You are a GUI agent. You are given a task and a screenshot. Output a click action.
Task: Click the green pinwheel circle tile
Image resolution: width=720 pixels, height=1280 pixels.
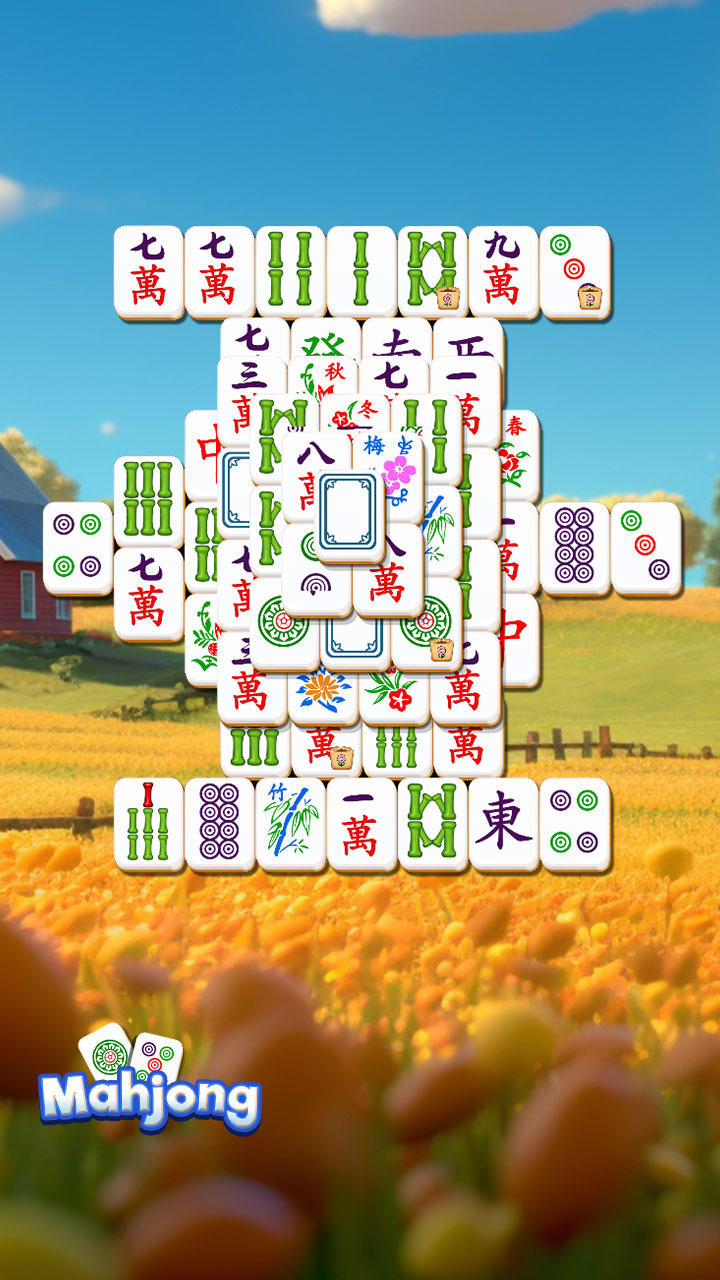[285, 622]
